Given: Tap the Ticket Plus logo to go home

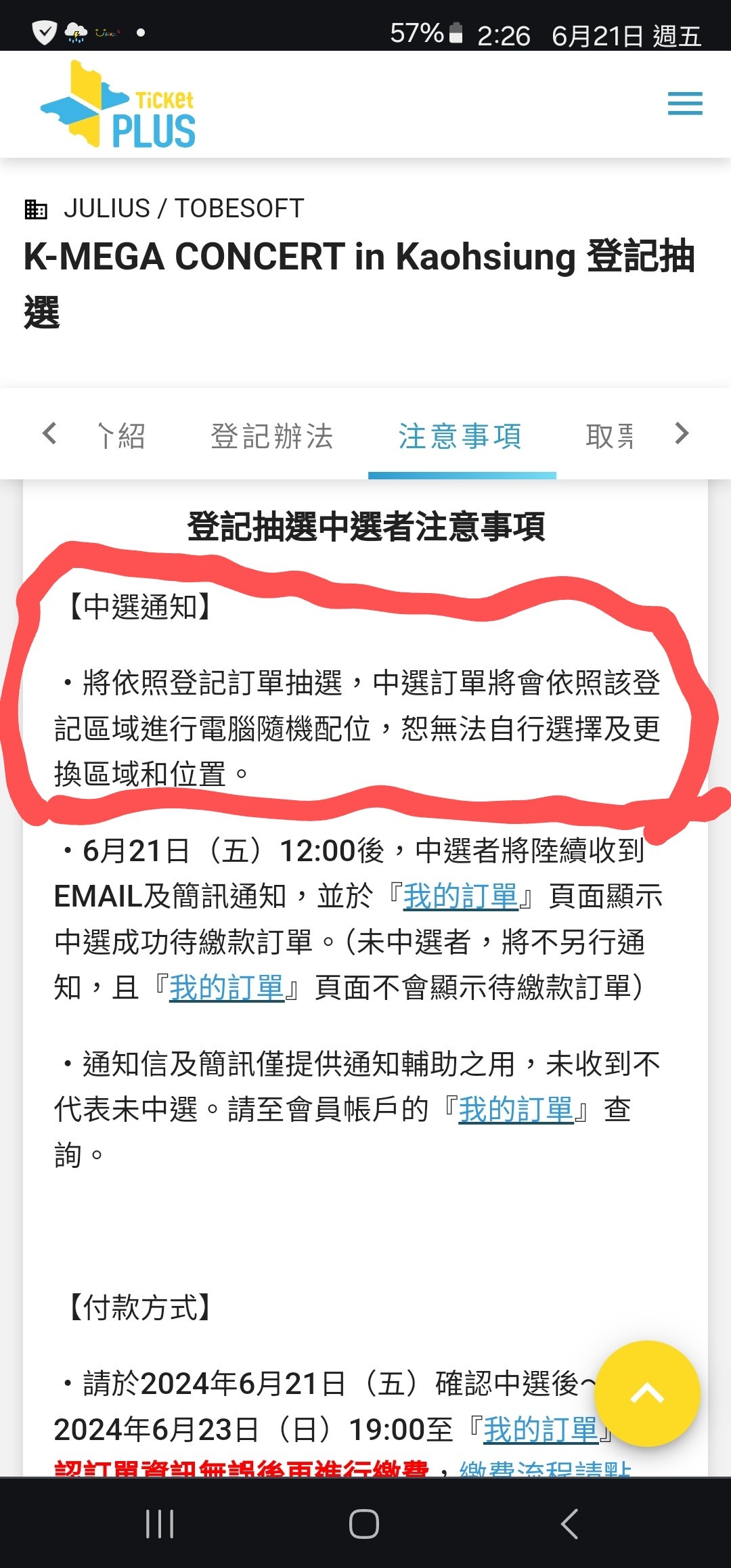Looking at the screenshot, I should pos(119,105).
